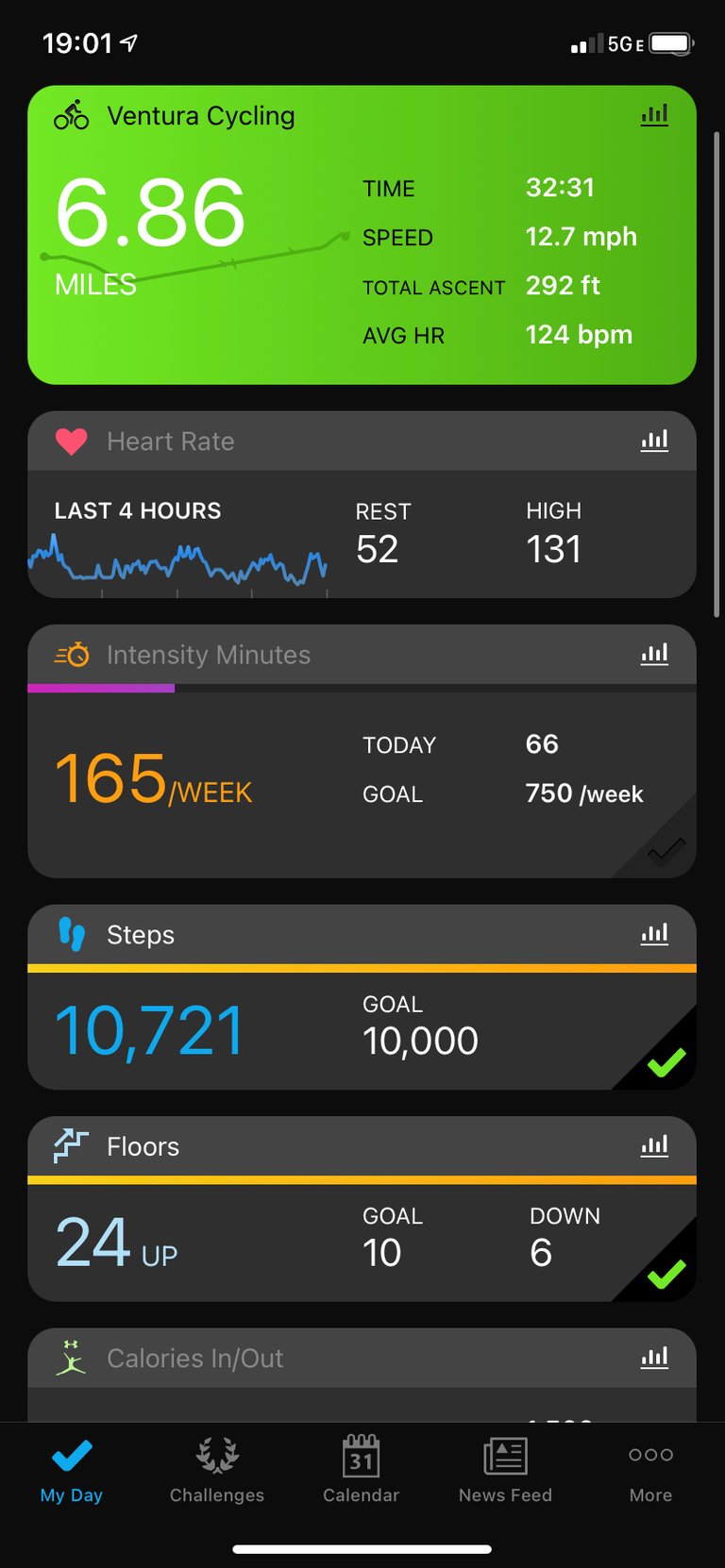The image size is (725, 1568).
Task: Open the More tab
Action: [651, 1470]
